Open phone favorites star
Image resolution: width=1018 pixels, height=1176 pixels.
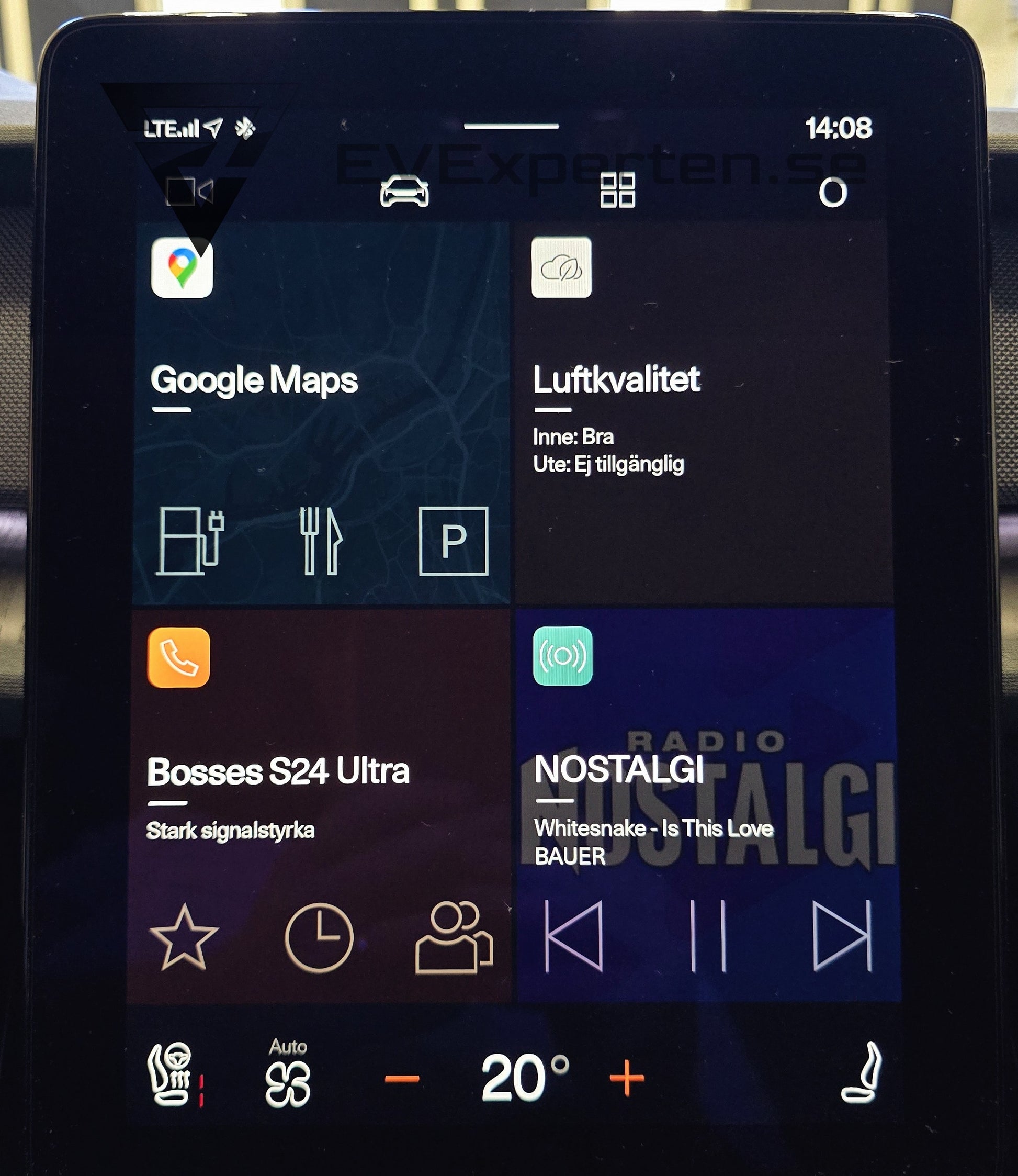(x=184, y=937)
